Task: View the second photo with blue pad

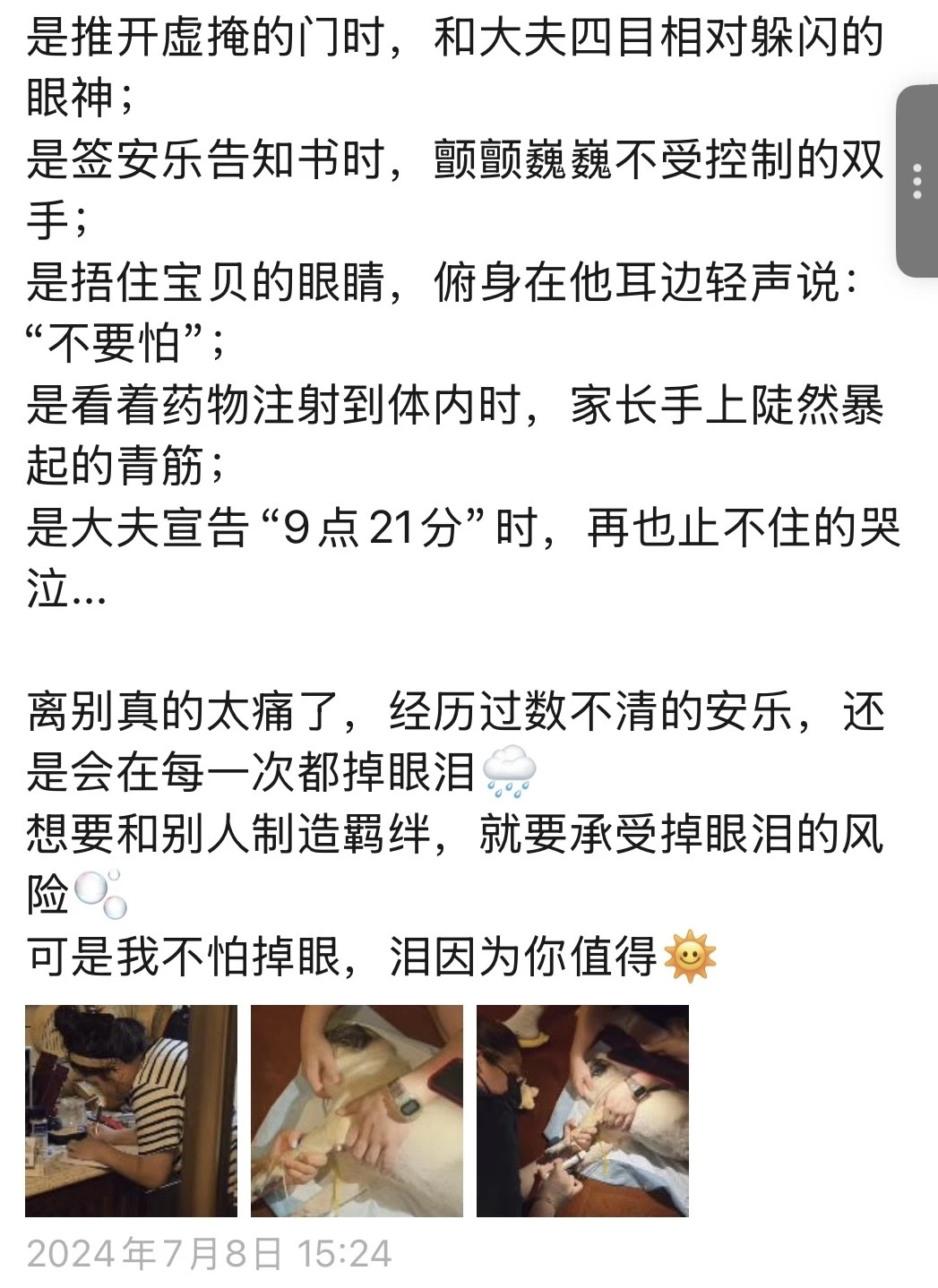Action: (x=357, y=1111)
